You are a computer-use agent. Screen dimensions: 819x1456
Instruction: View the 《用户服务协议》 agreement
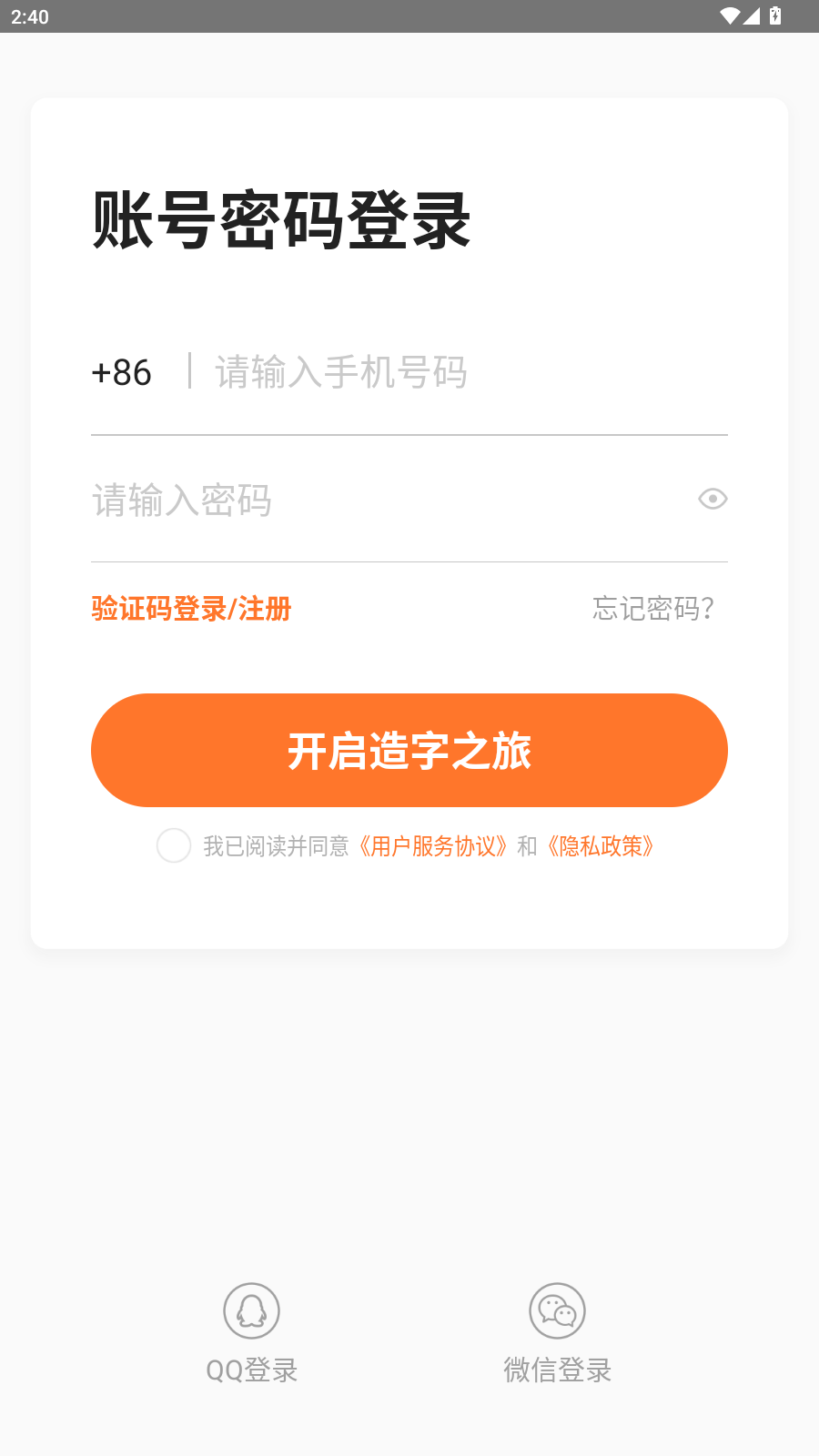click(433, 845)
